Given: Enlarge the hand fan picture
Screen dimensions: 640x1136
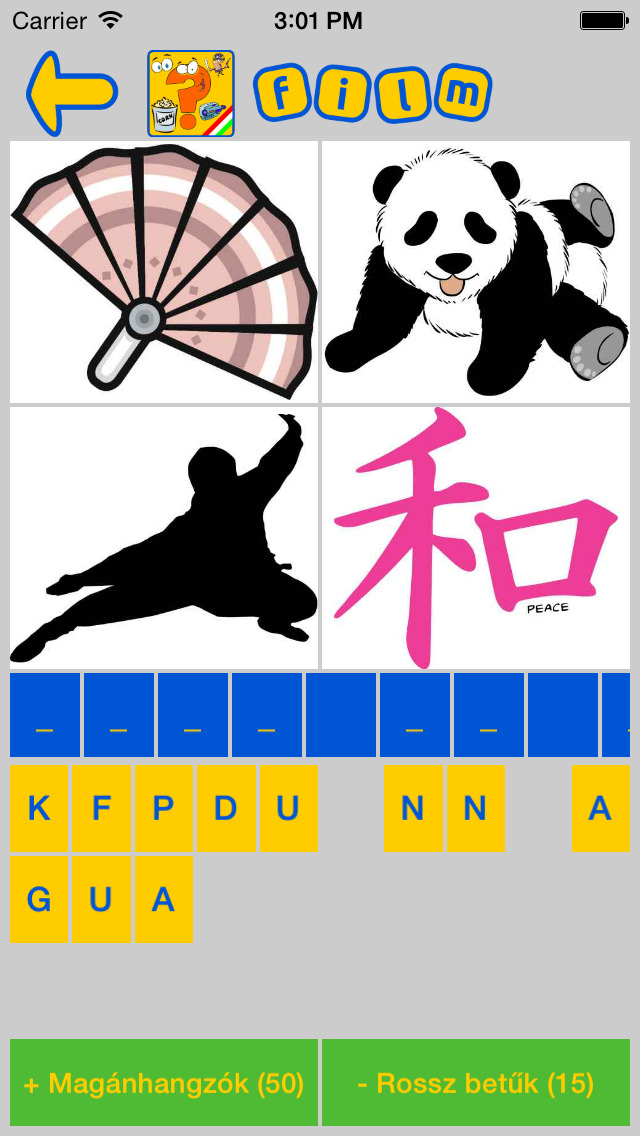Looking at the screenshot, I should coord(164,272).
